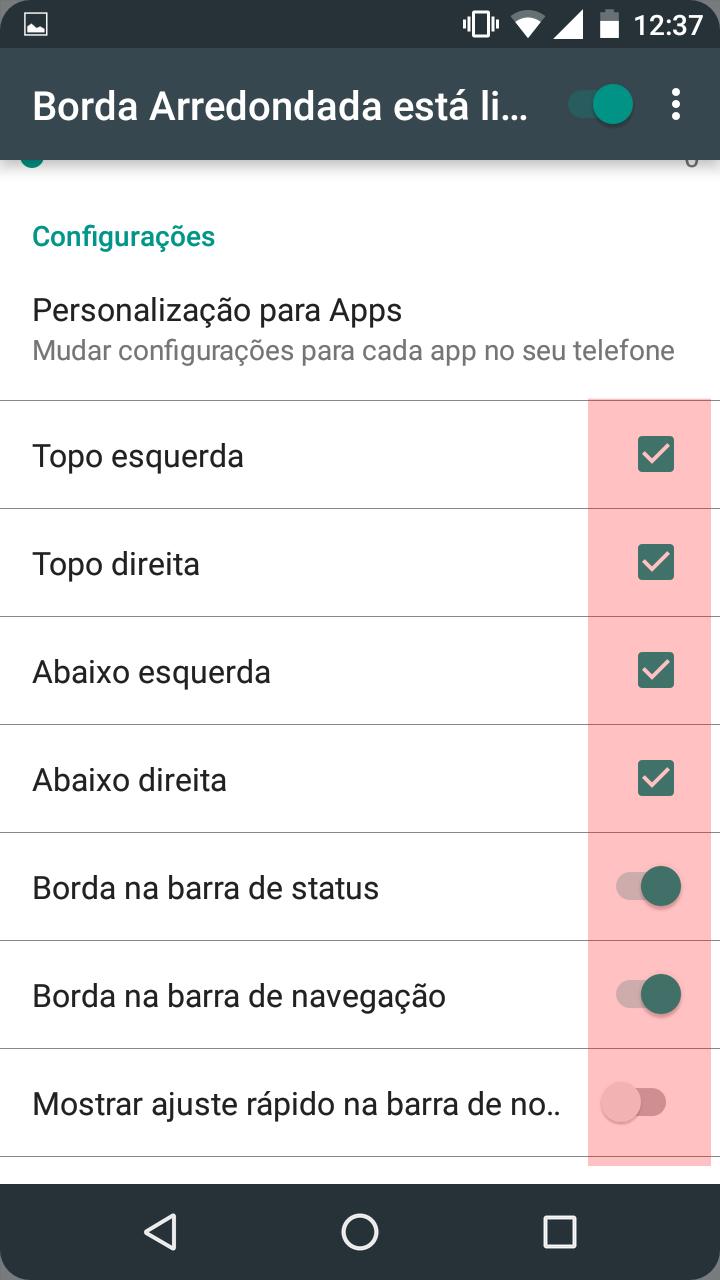This screenshot has height=1280, width=720.
Task: Uncheck the Topo esquerda checkbox
Action: [656, 455]
